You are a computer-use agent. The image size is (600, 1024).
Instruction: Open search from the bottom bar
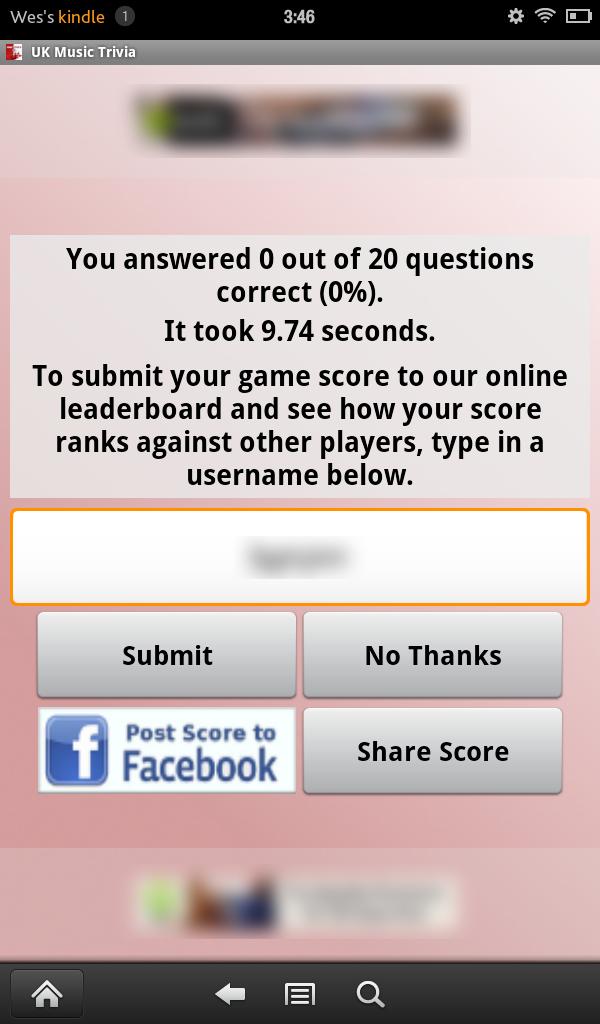370,994
